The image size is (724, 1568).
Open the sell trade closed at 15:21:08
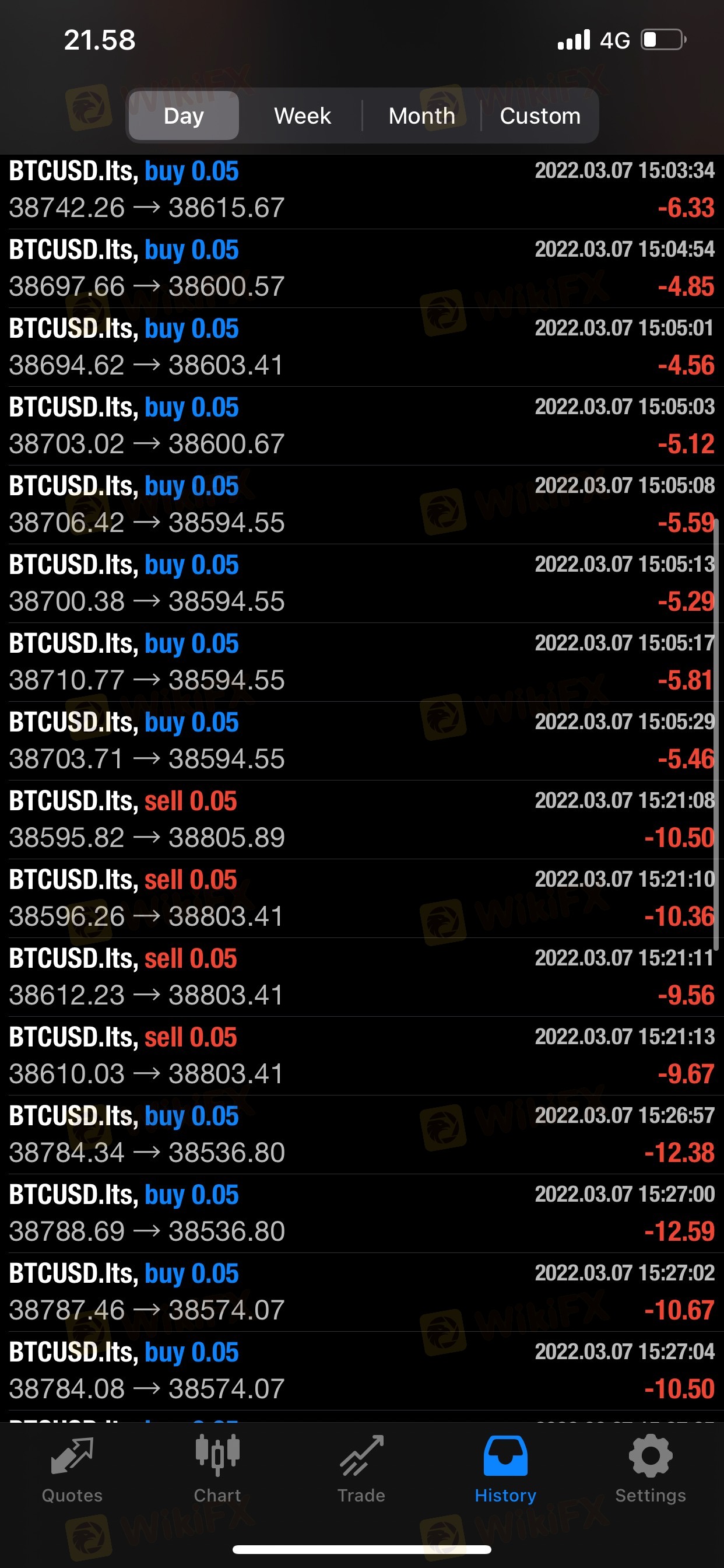point(362,820)
